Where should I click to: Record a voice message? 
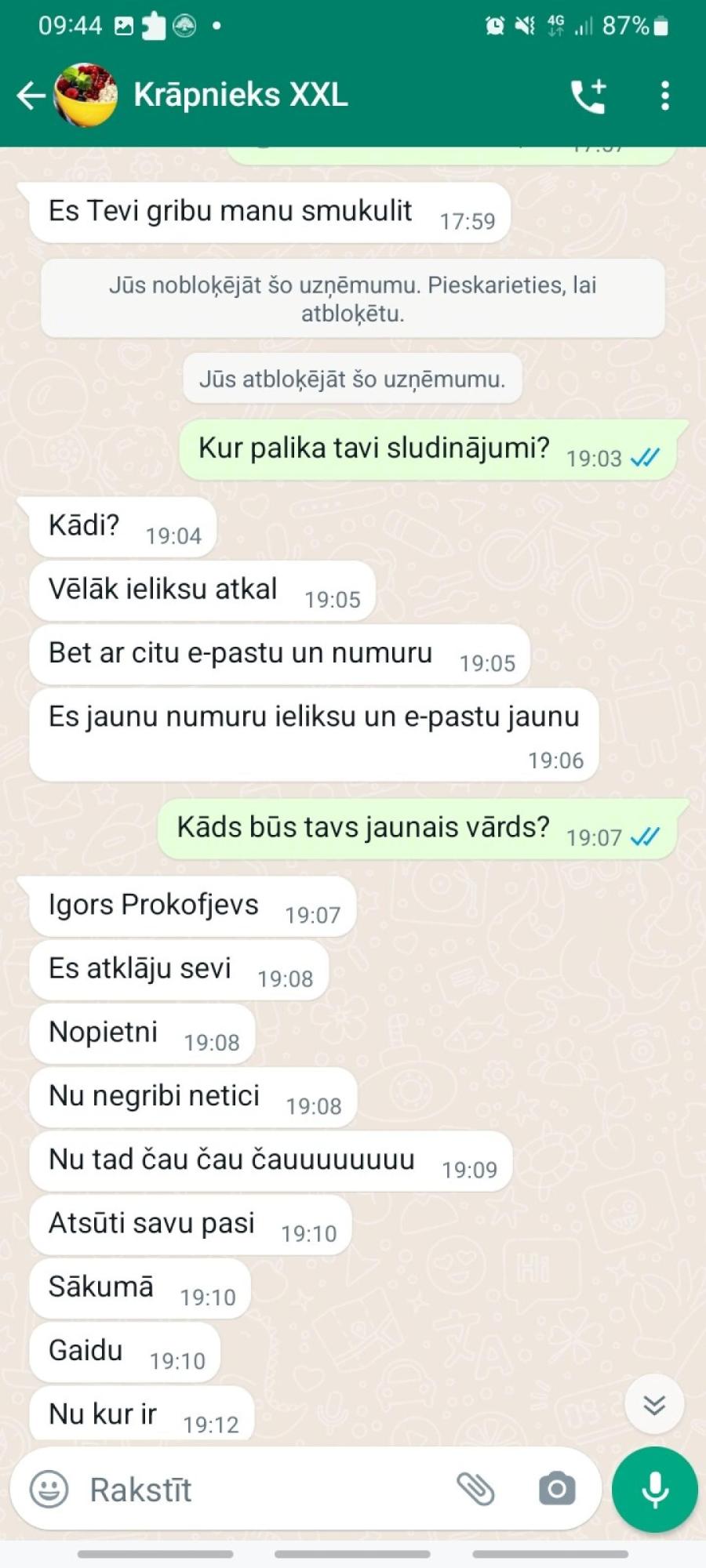[x=655, y=1489]
